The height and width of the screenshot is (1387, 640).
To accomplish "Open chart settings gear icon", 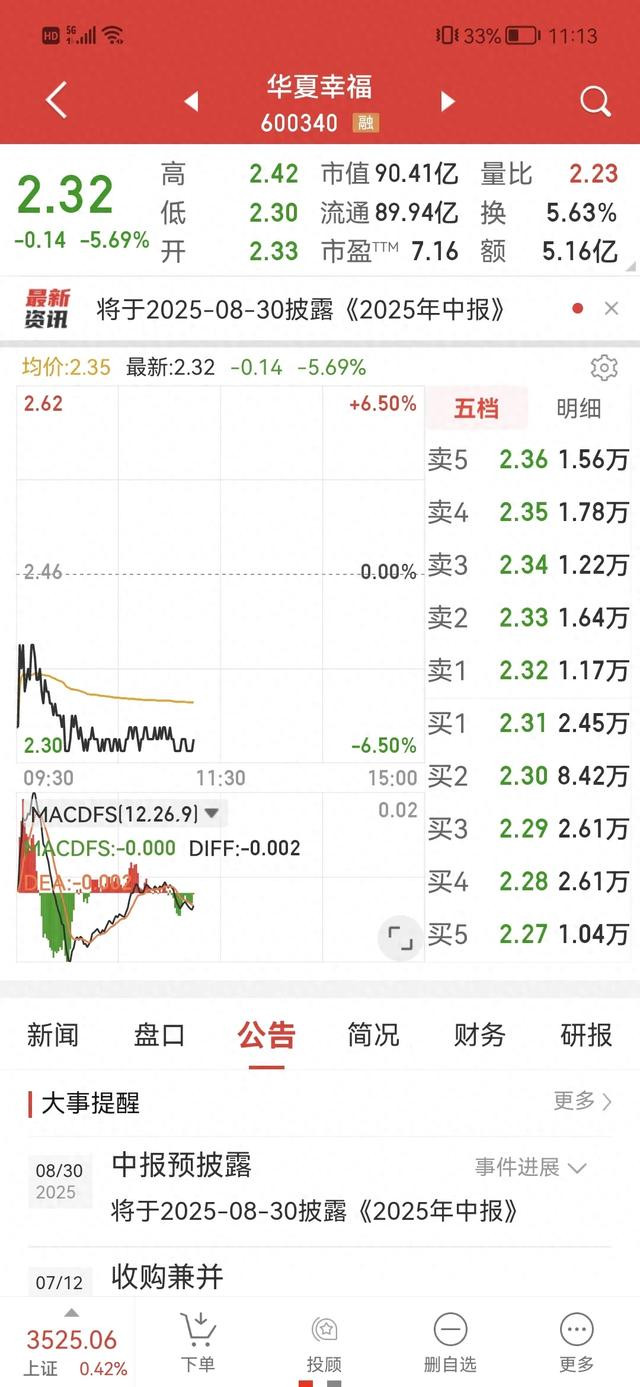I will coord(604,368).
